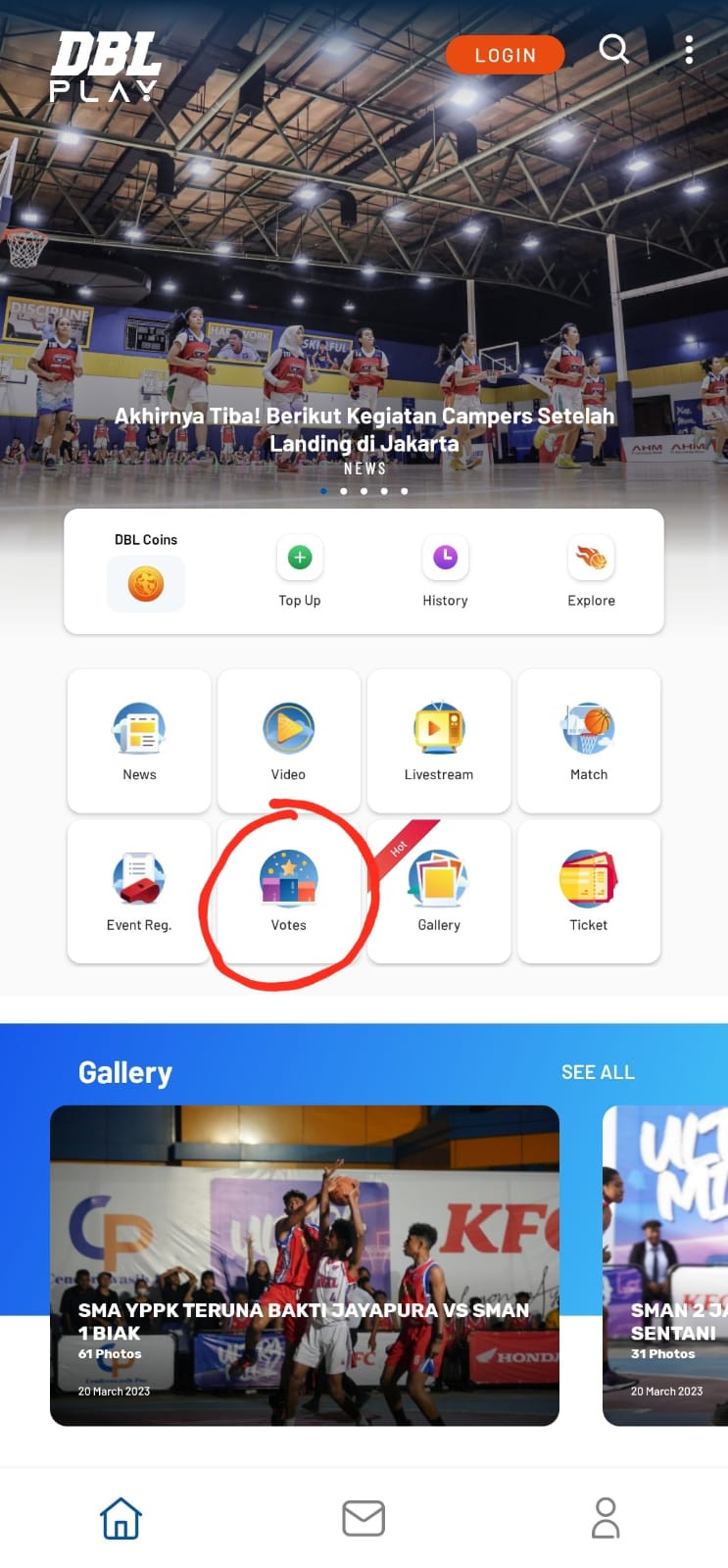
Task: Open the Campers Jakarta news banner
Action: tap(364, 429)
